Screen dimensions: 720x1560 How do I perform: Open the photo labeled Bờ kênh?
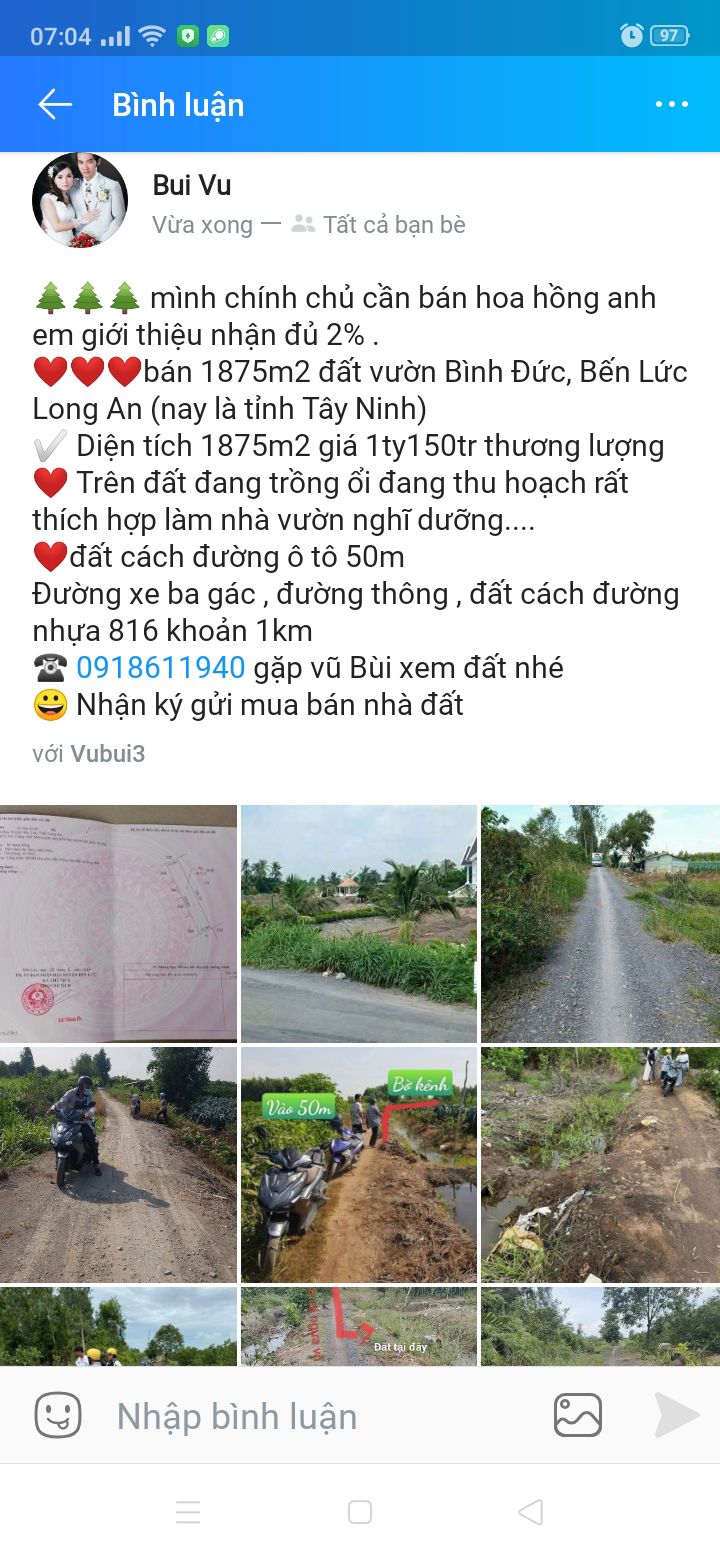359,1164
